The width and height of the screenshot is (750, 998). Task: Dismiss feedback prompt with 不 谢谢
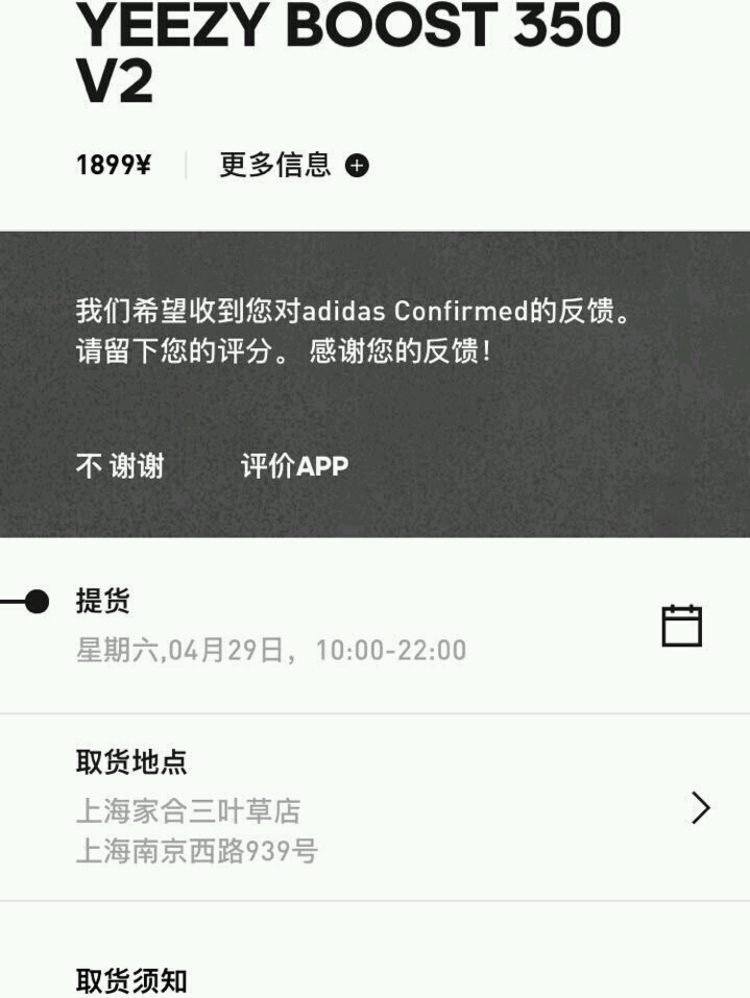pyautogui.click(x=119, y=466)
